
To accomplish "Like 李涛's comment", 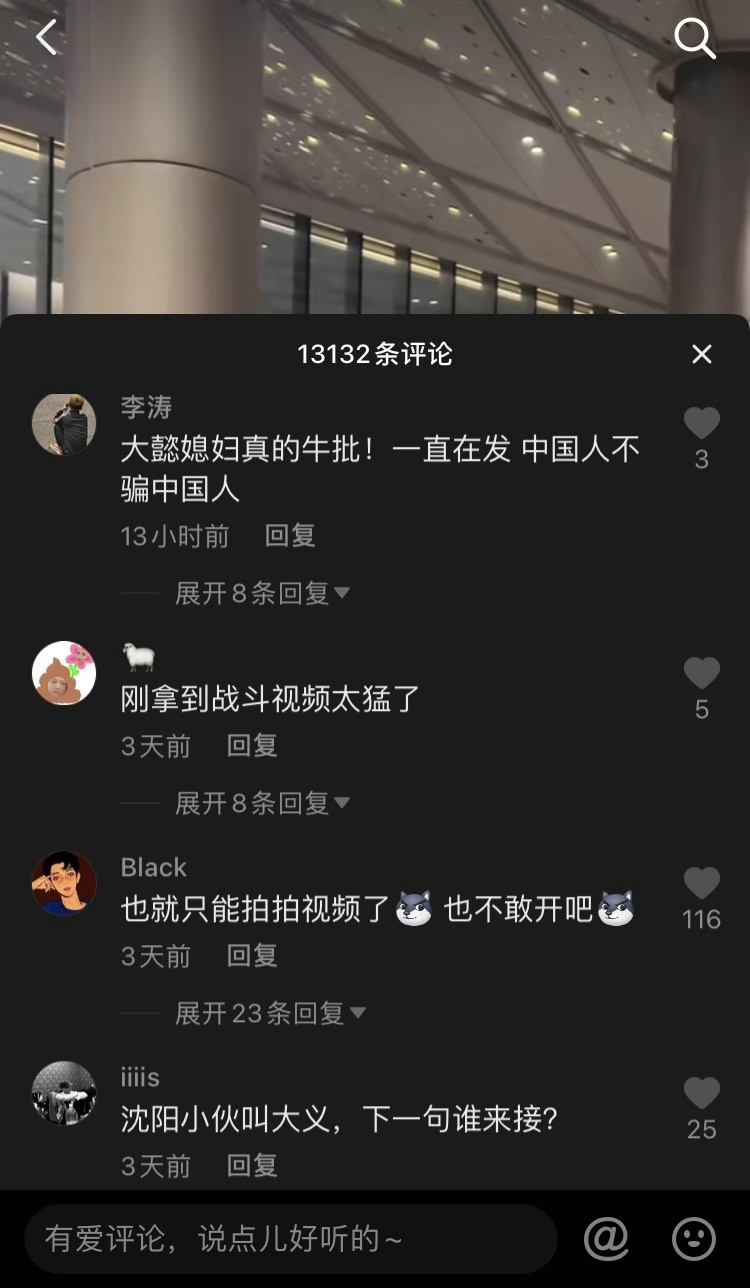I will point(701,424).
